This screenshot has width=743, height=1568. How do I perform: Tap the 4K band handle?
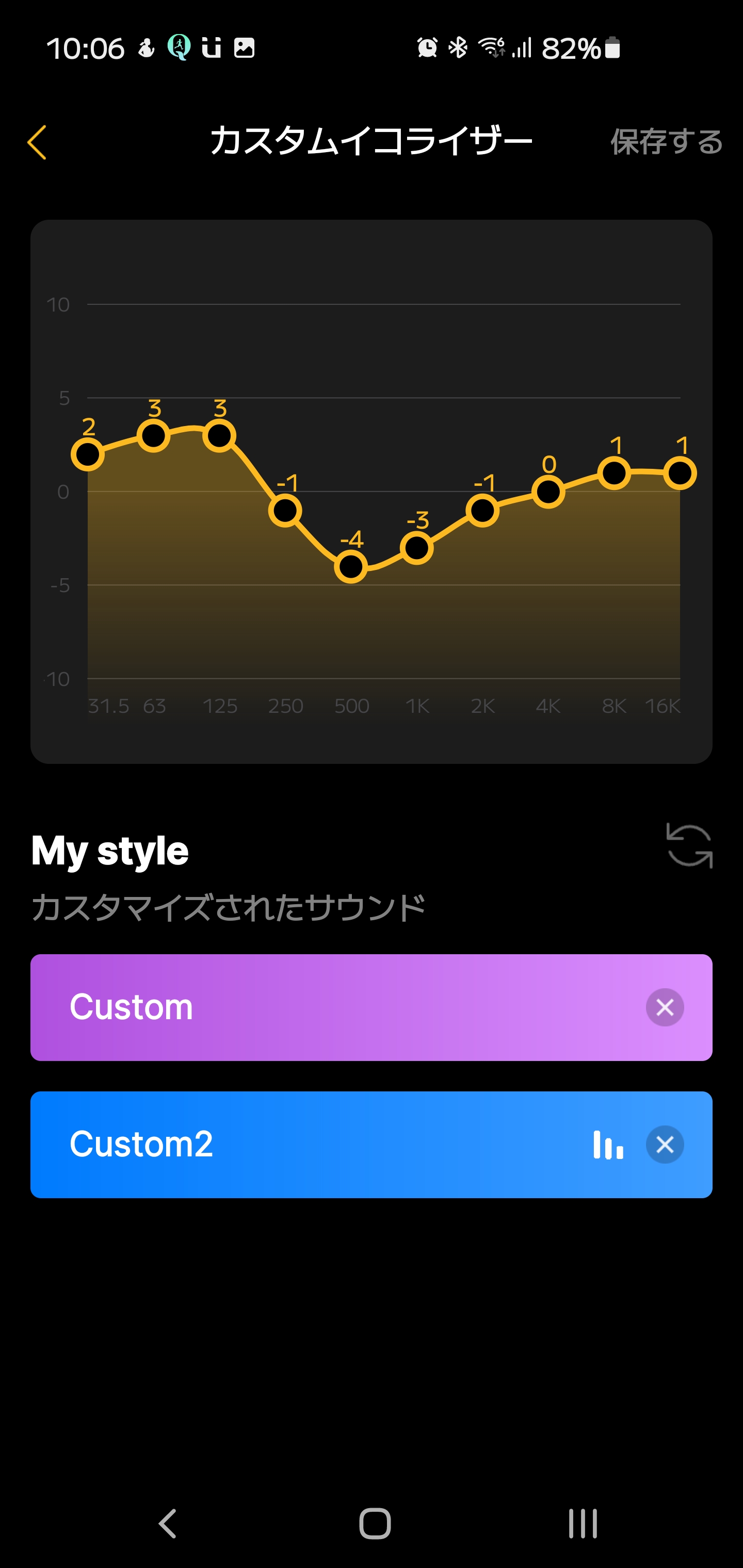tap(548, 492)
